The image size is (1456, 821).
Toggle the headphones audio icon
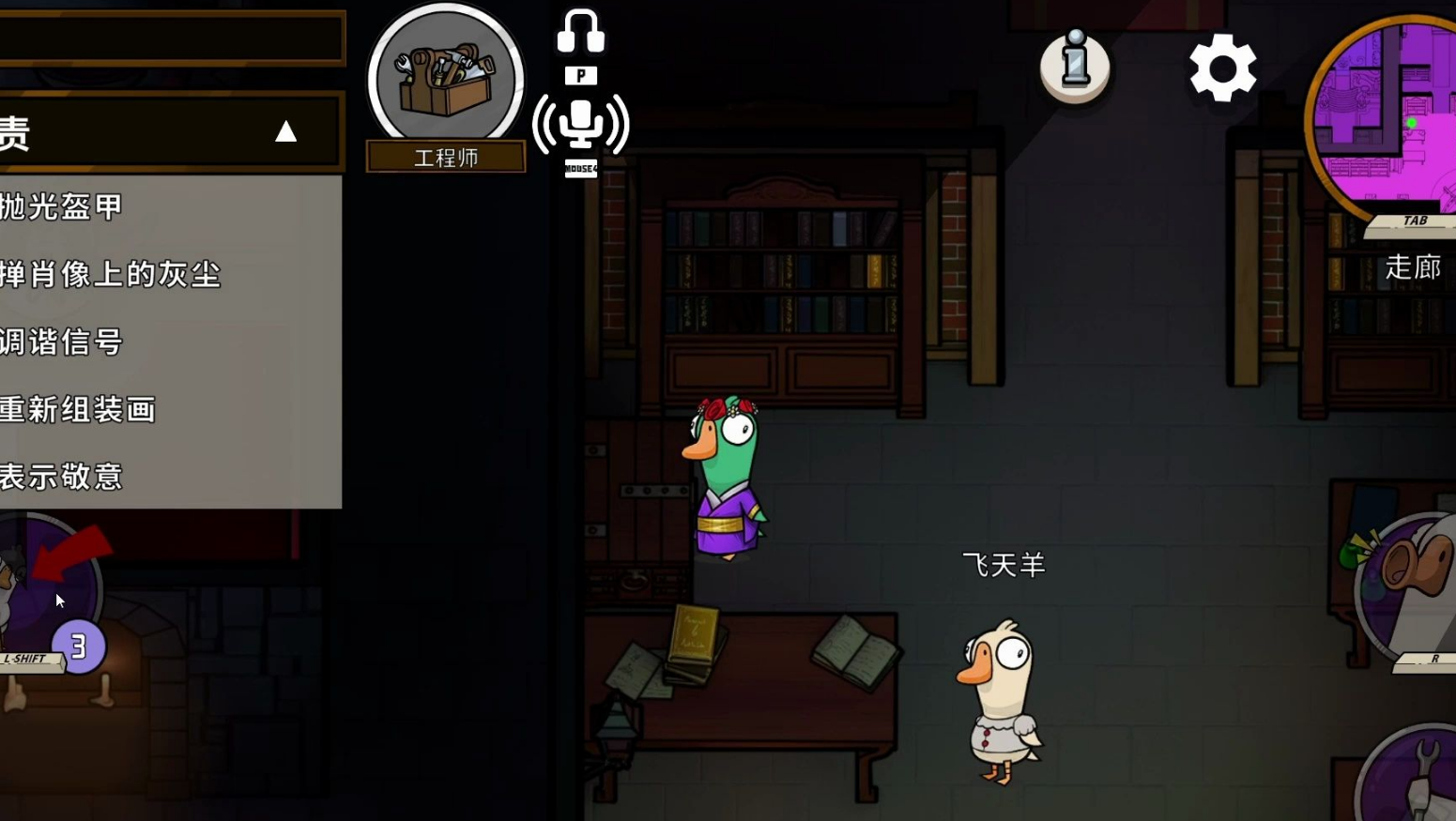[580, 32]
